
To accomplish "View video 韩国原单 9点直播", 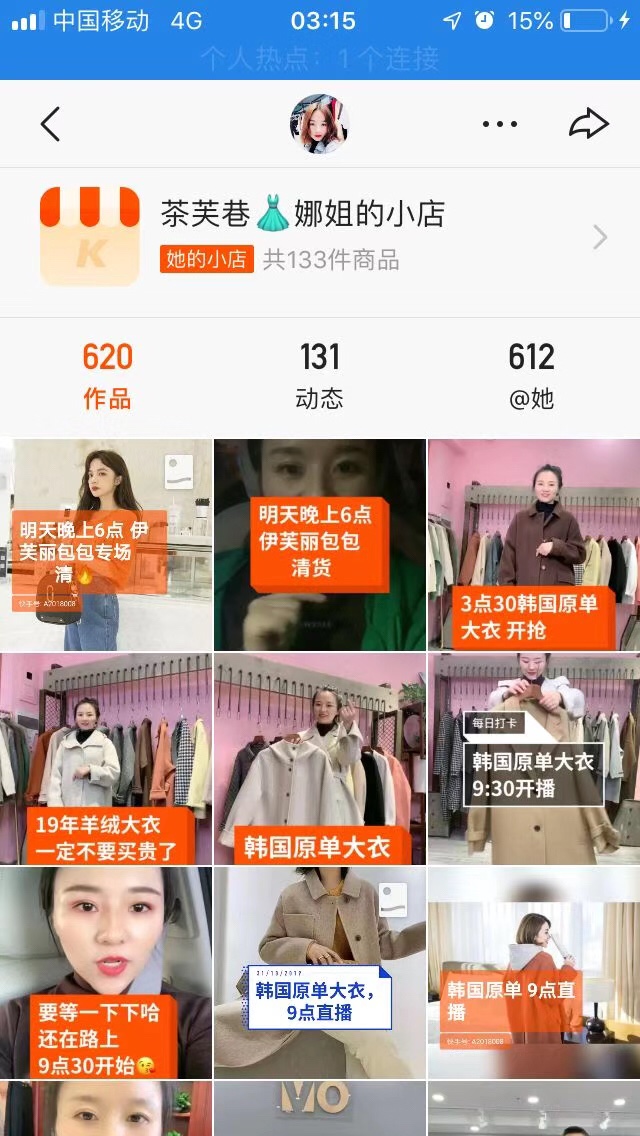I will [x=533, y=973].
